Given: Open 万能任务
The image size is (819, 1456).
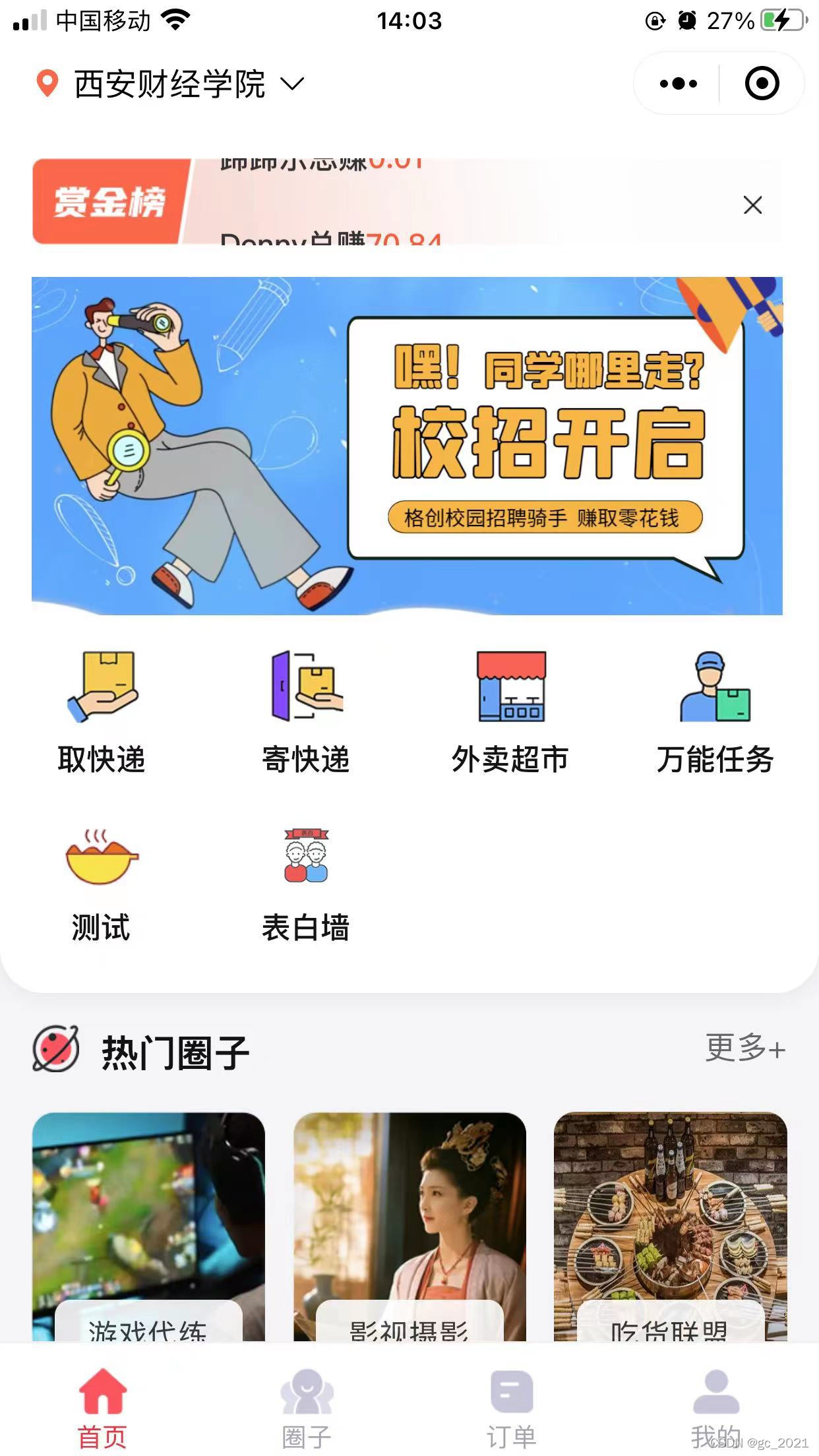Looking at the screenshot, I should click(x=715, y=712).
